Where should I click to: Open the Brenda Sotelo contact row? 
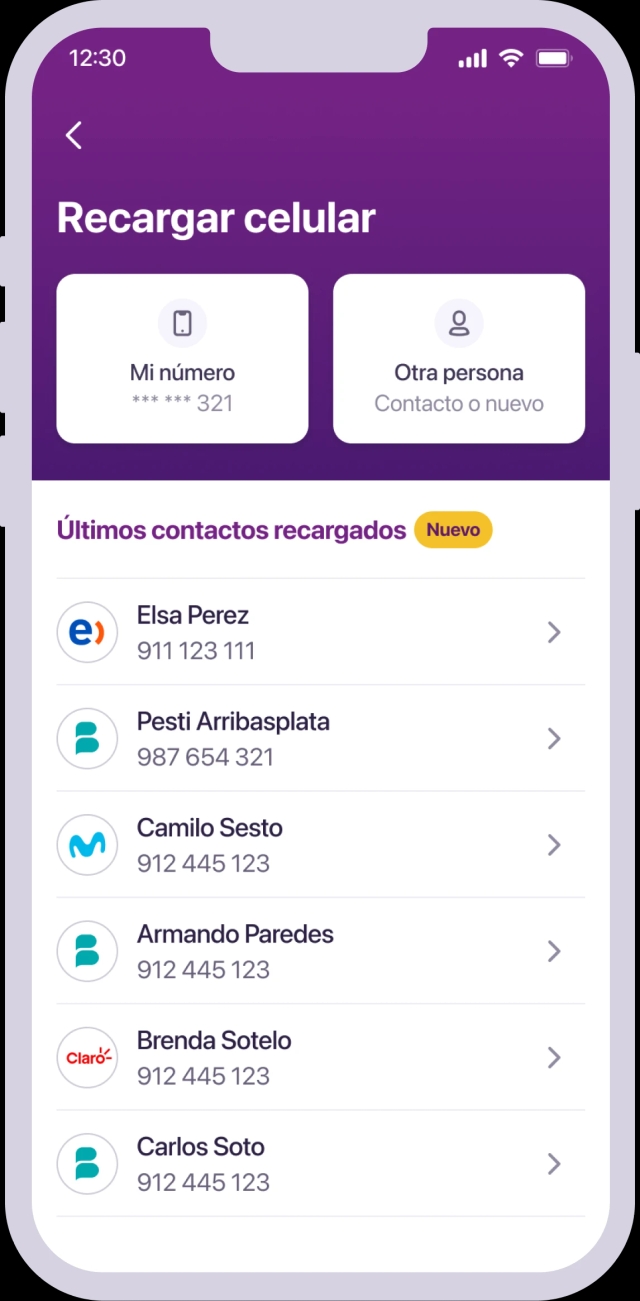(x=320, y=1057)
